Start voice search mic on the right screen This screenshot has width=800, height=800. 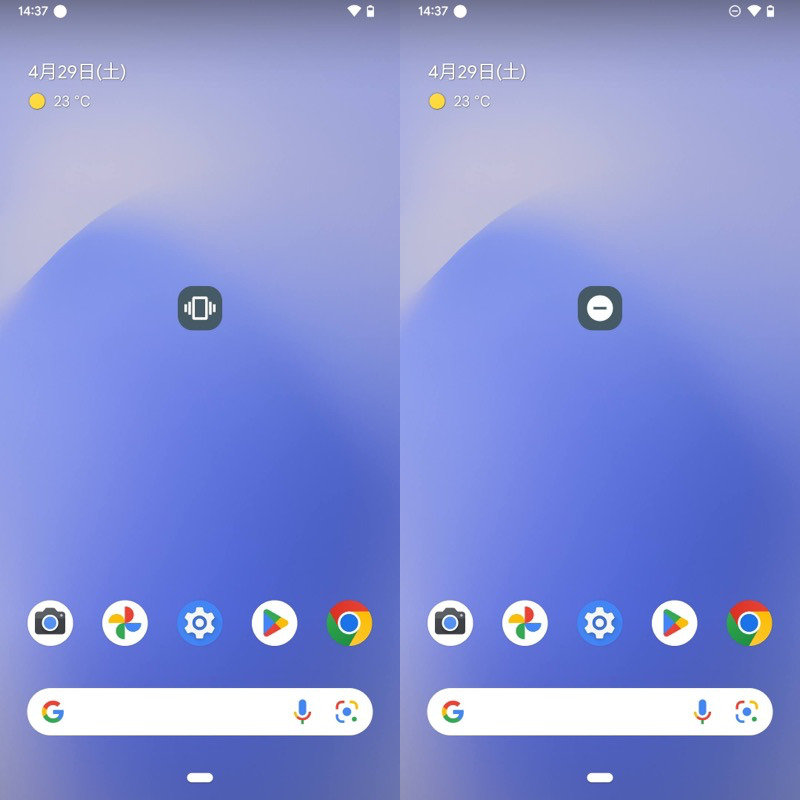(x=702, y=711)
